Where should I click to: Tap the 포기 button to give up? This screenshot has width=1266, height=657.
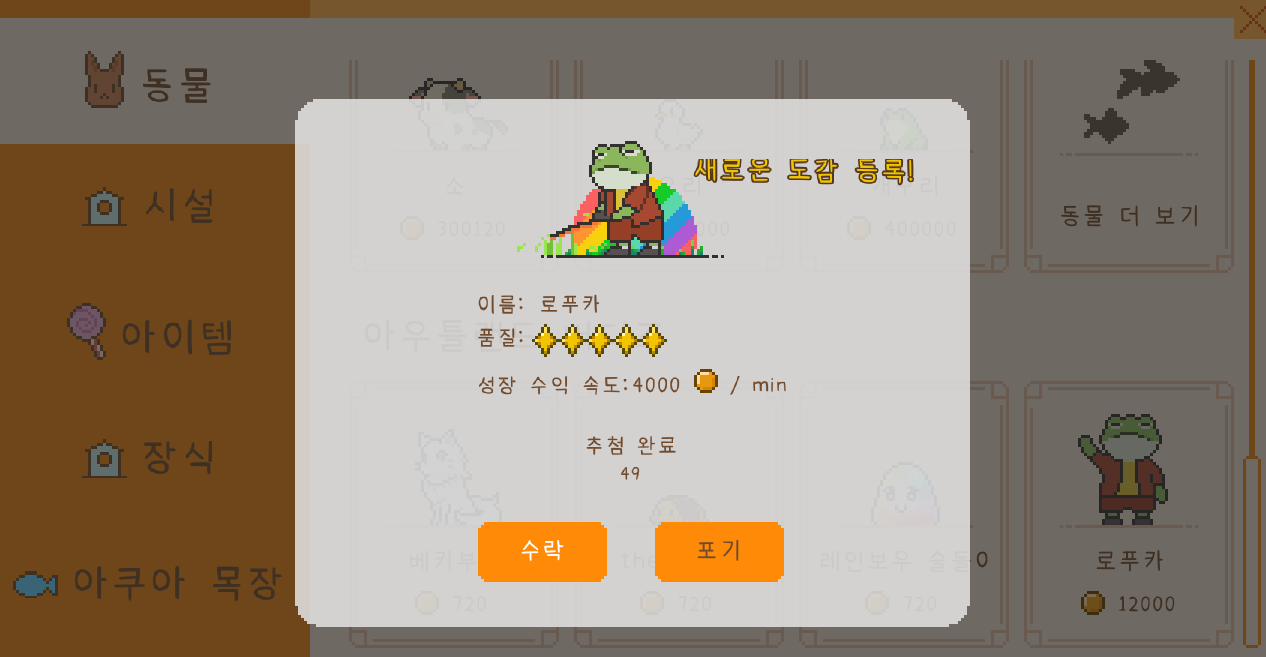pyautogui.click(x=719, y=551)
